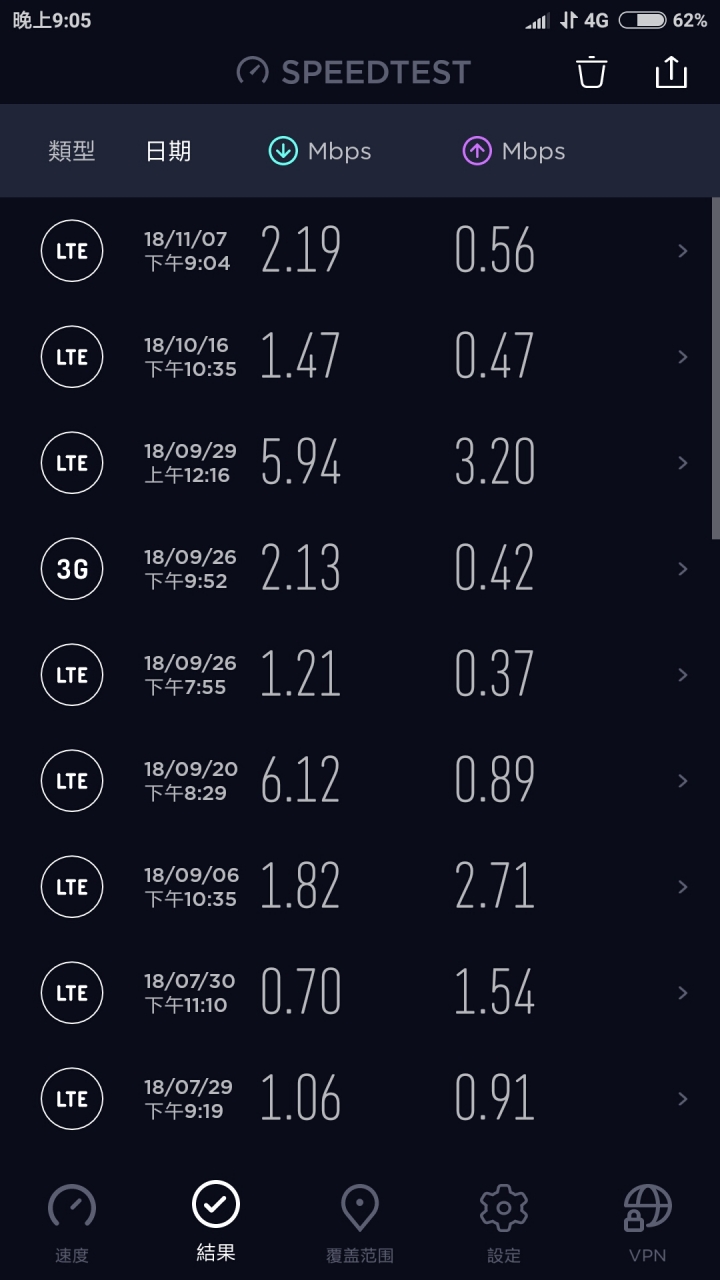Open the 設定 settings tab
Image resolution: width=720 pixels, height=1280 pixels.
[x=504, y=1223]
